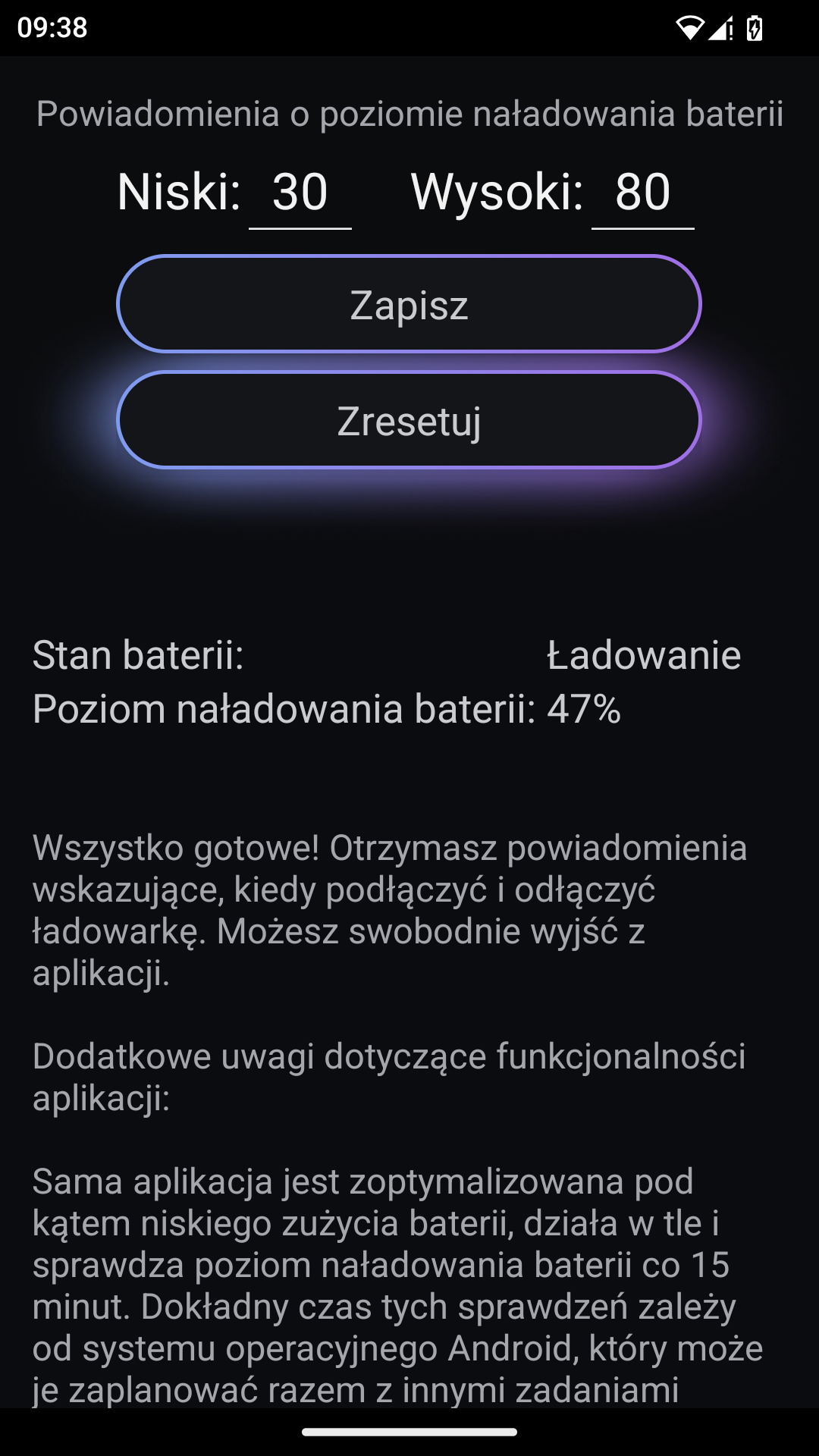Save settings with the Zapisz button
This screenshot has height=1456, width=819.
coord(409,304)
